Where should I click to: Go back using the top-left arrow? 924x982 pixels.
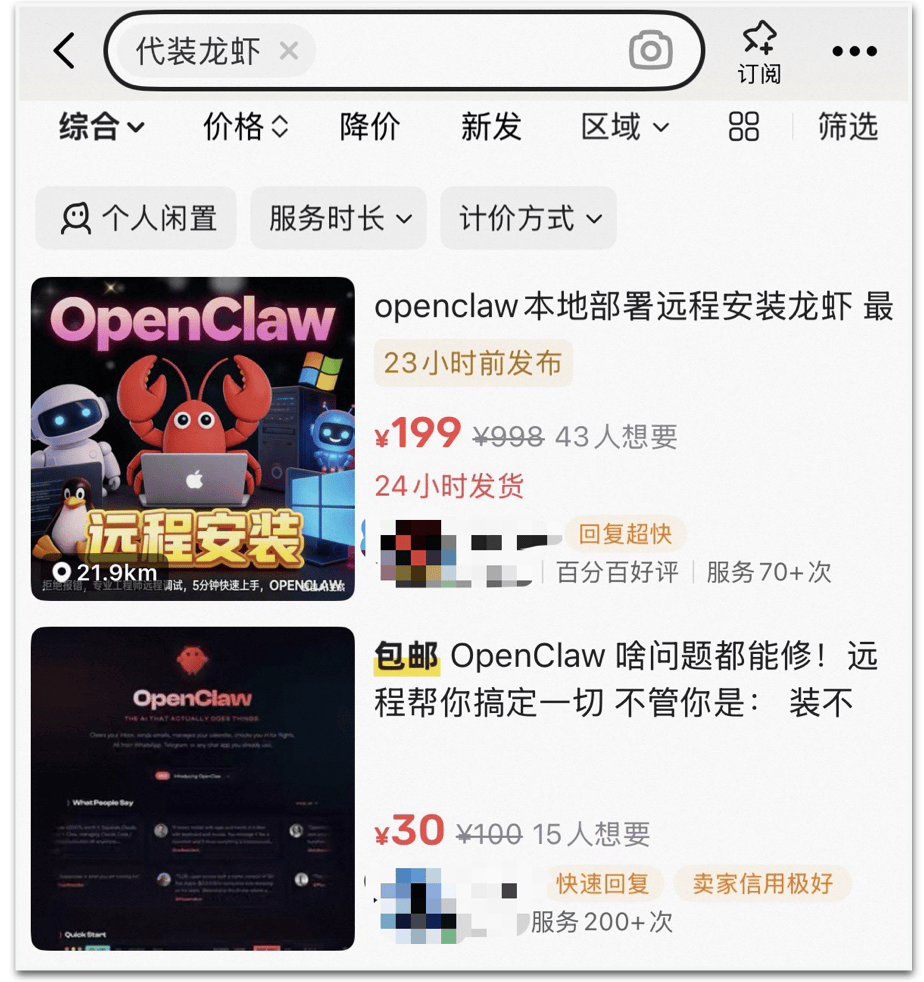pyautogui.click(x=64, y=50)
